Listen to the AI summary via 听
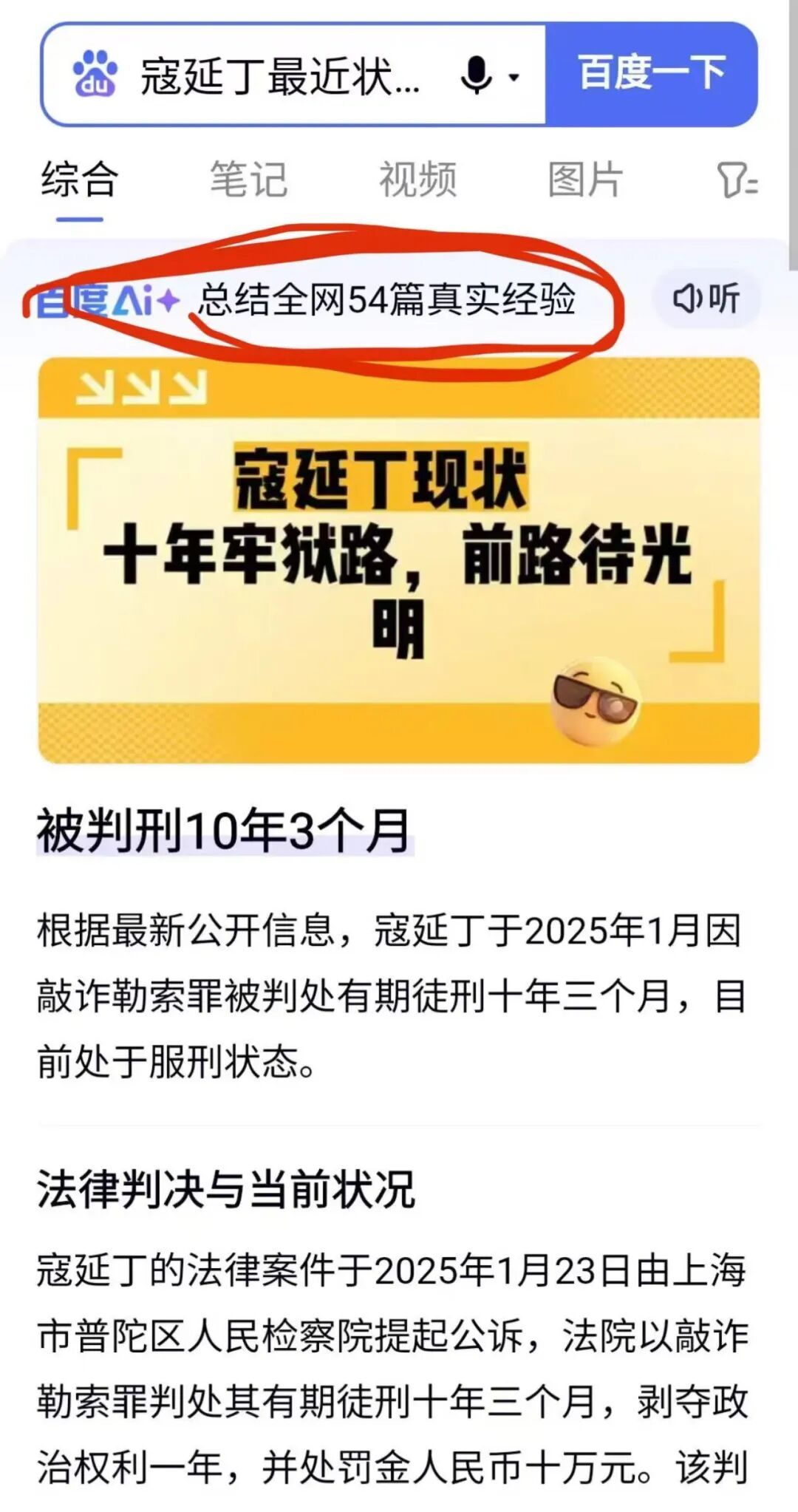The width and height of the screenshot is (798, 1512). pyautogui.click(x=706, y=299)
